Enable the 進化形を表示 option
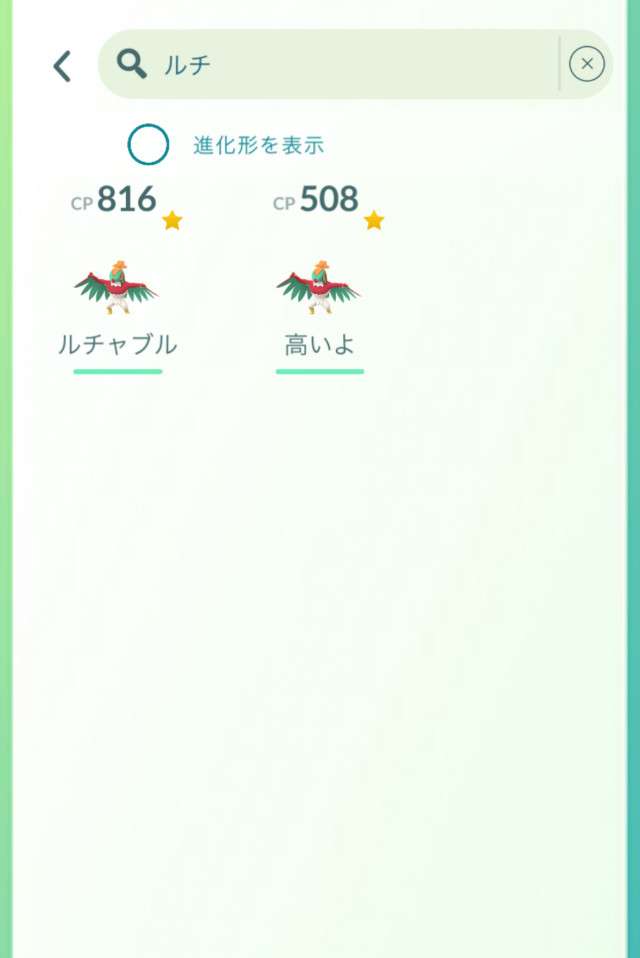 click(148, 145)
